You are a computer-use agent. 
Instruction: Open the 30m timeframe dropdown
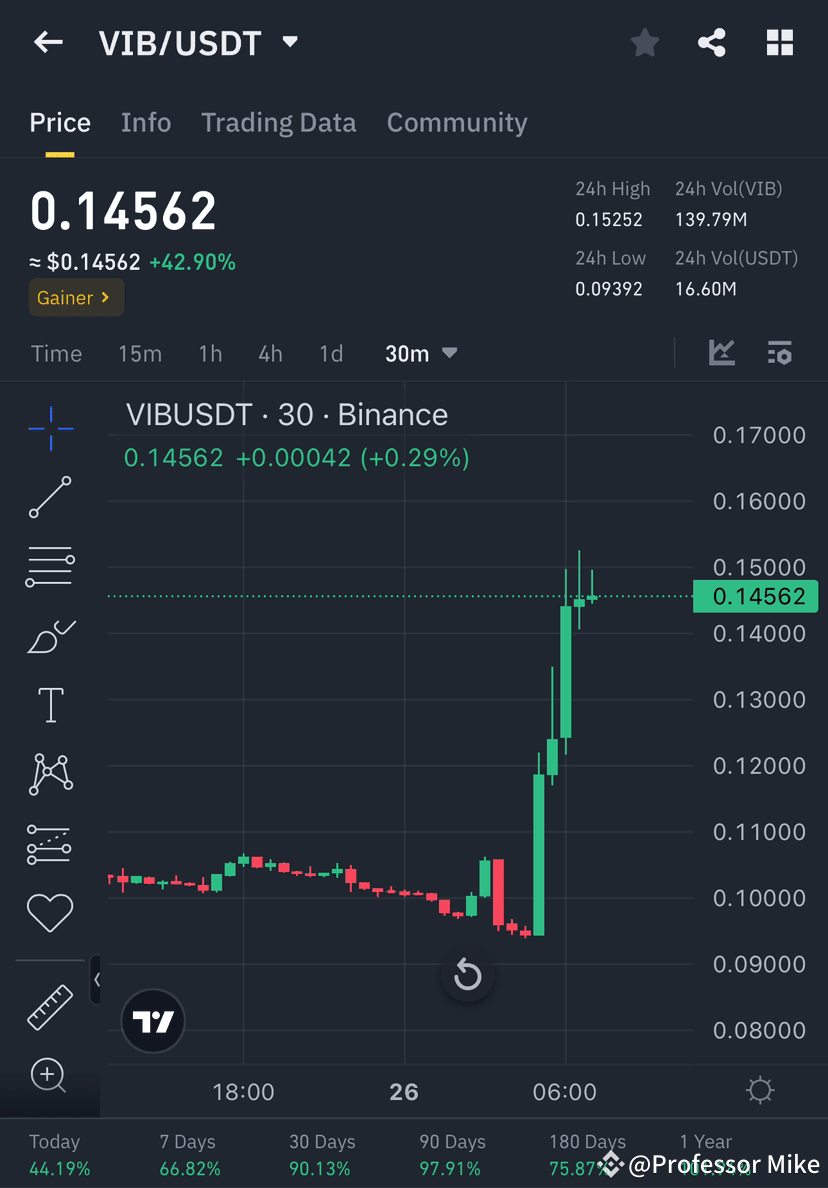pyautogui.click(x=420, y=353)
